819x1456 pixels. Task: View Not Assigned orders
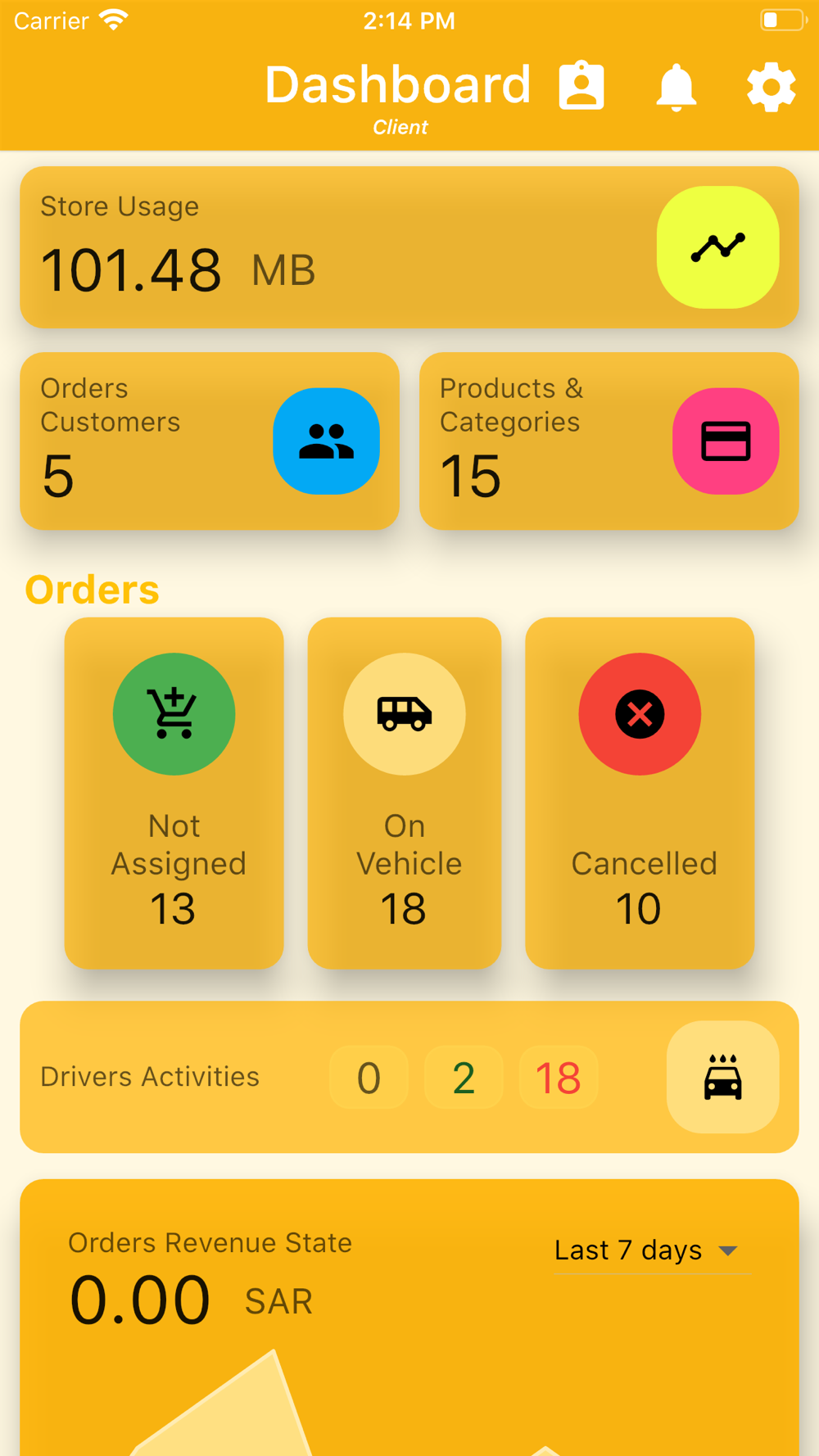(x=174, y=793)
